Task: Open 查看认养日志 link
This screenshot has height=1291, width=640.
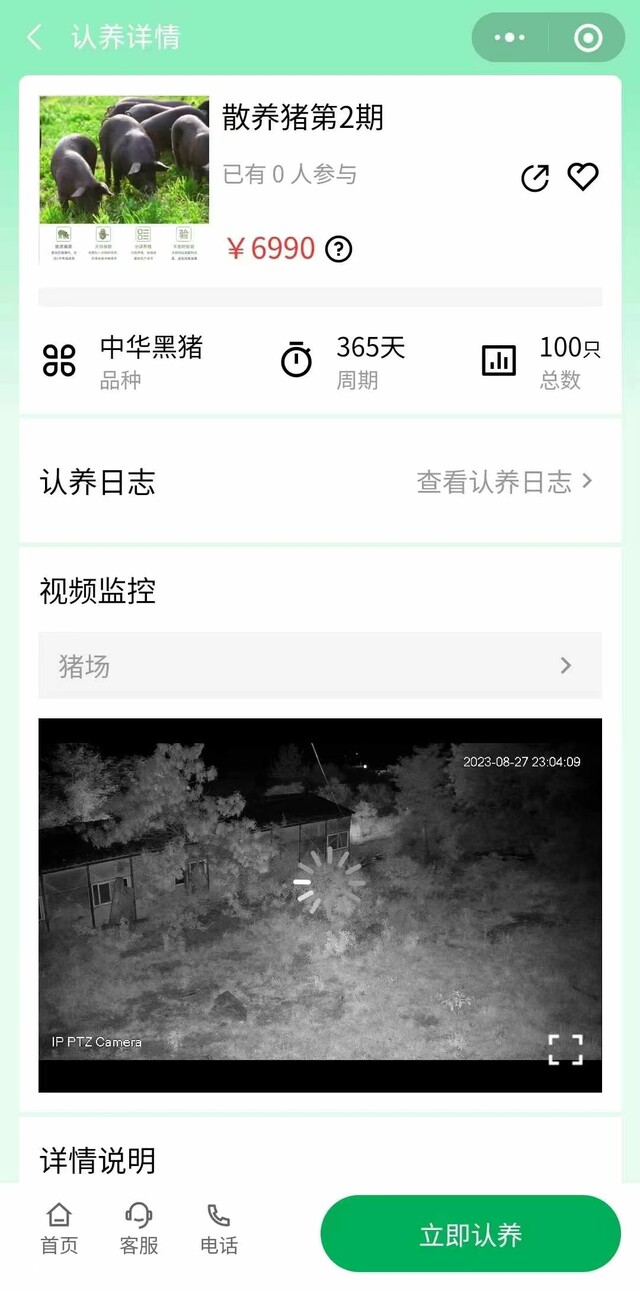Action: click(504, 482)
